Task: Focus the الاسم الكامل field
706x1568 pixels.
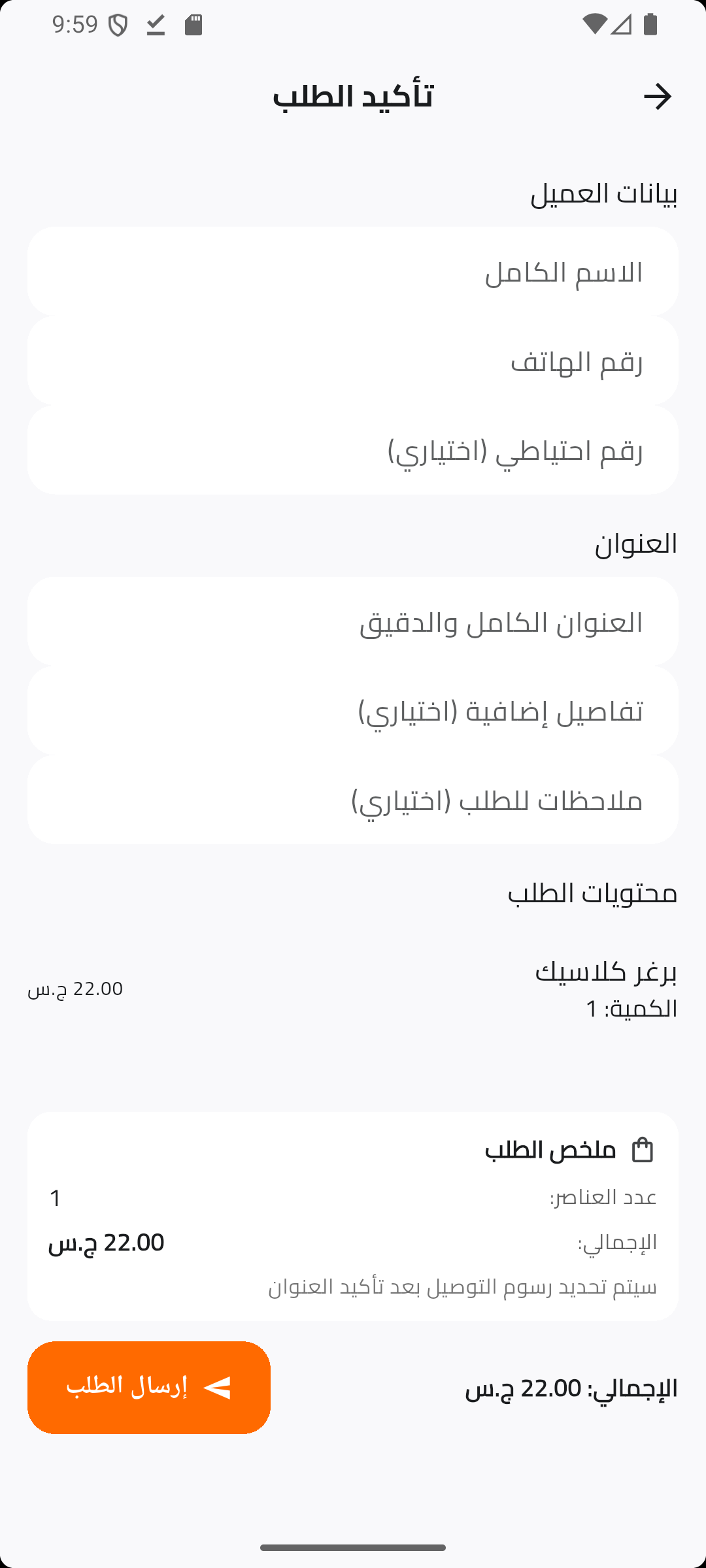Action: (x=353, y=272)
